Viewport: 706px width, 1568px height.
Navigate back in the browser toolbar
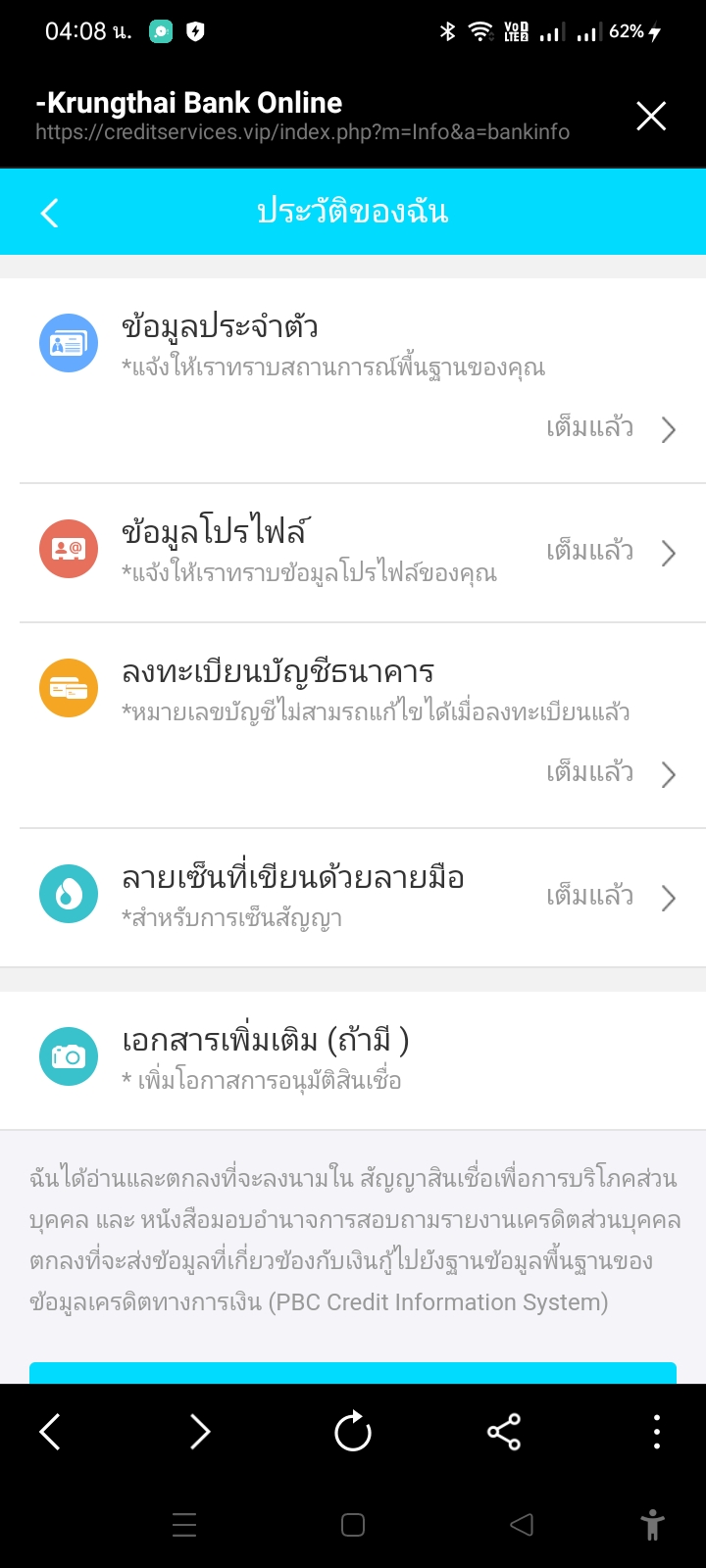pyautogui.click(x=50, y=1433)
